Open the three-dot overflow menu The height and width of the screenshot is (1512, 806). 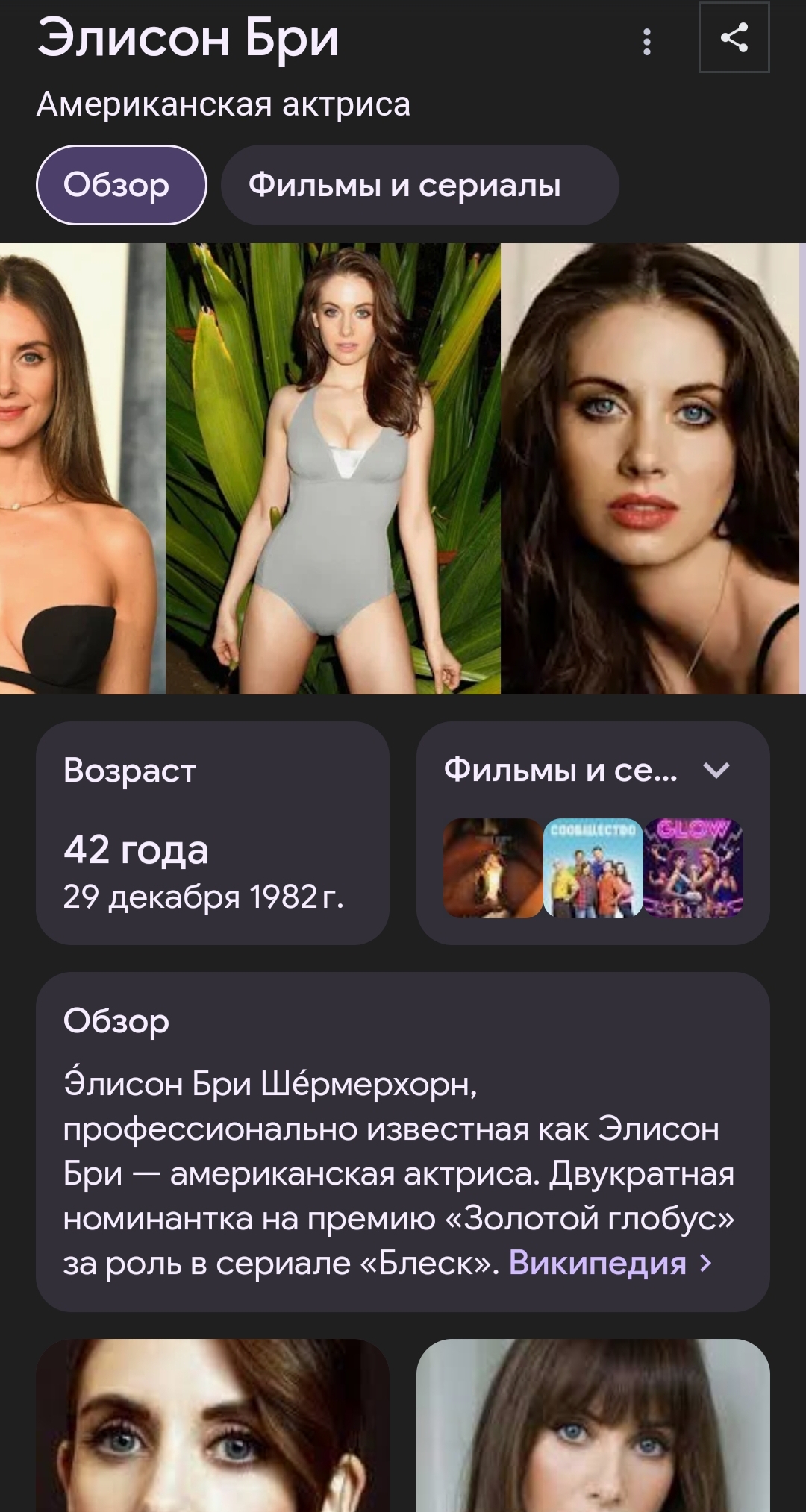pyautogui.click(x=647, y=42)
